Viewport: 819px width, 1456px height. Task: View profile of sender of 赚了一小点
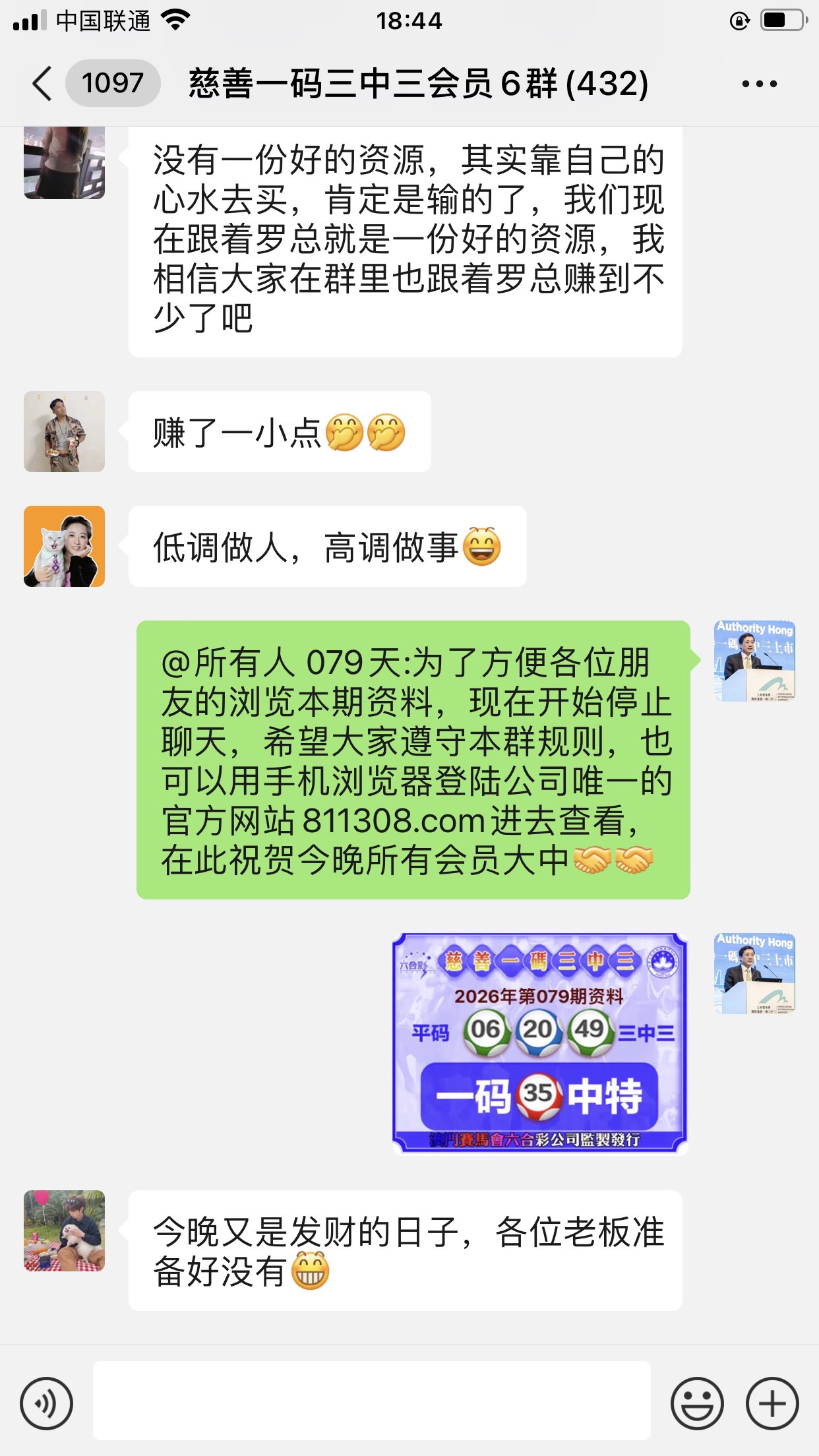pyautogui.click(x=64, y=432)
